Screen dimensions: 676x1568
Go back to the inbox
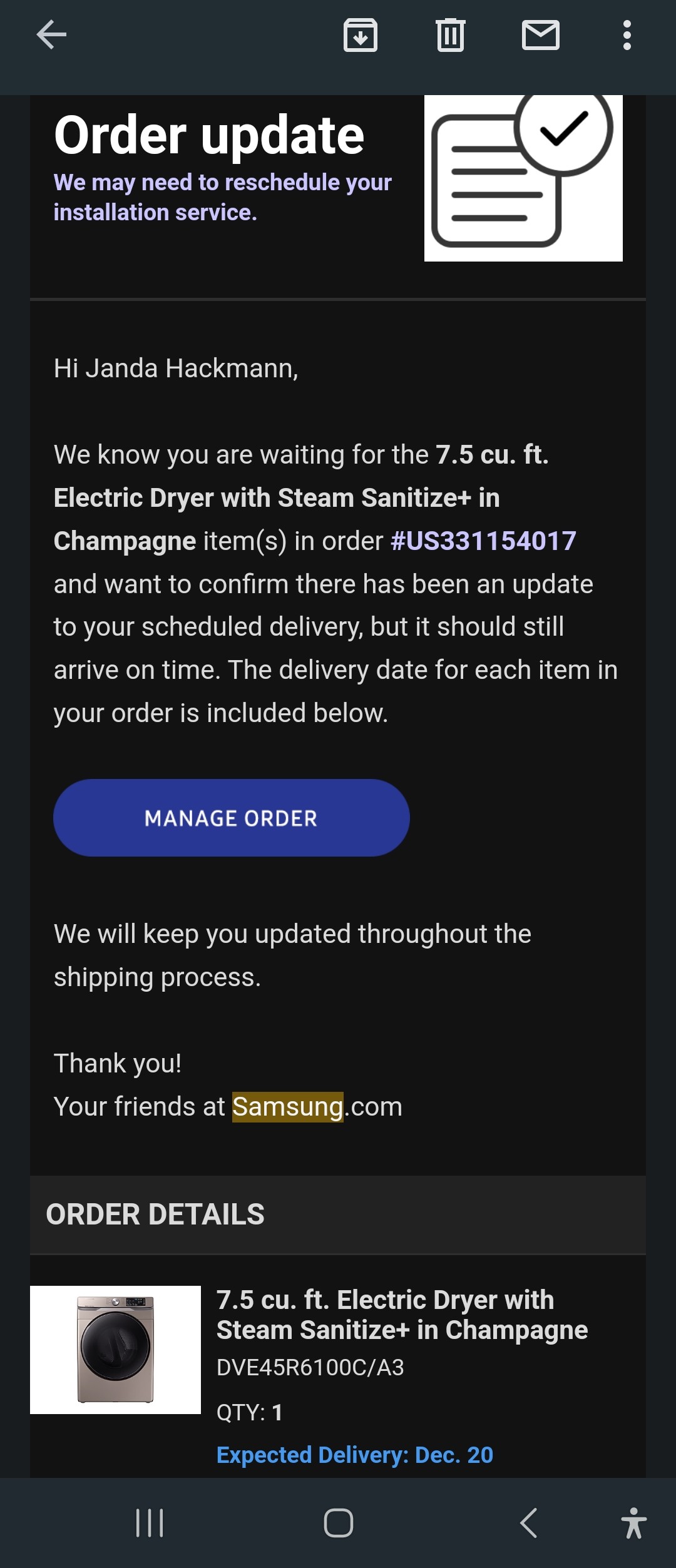tap(51, 34)
